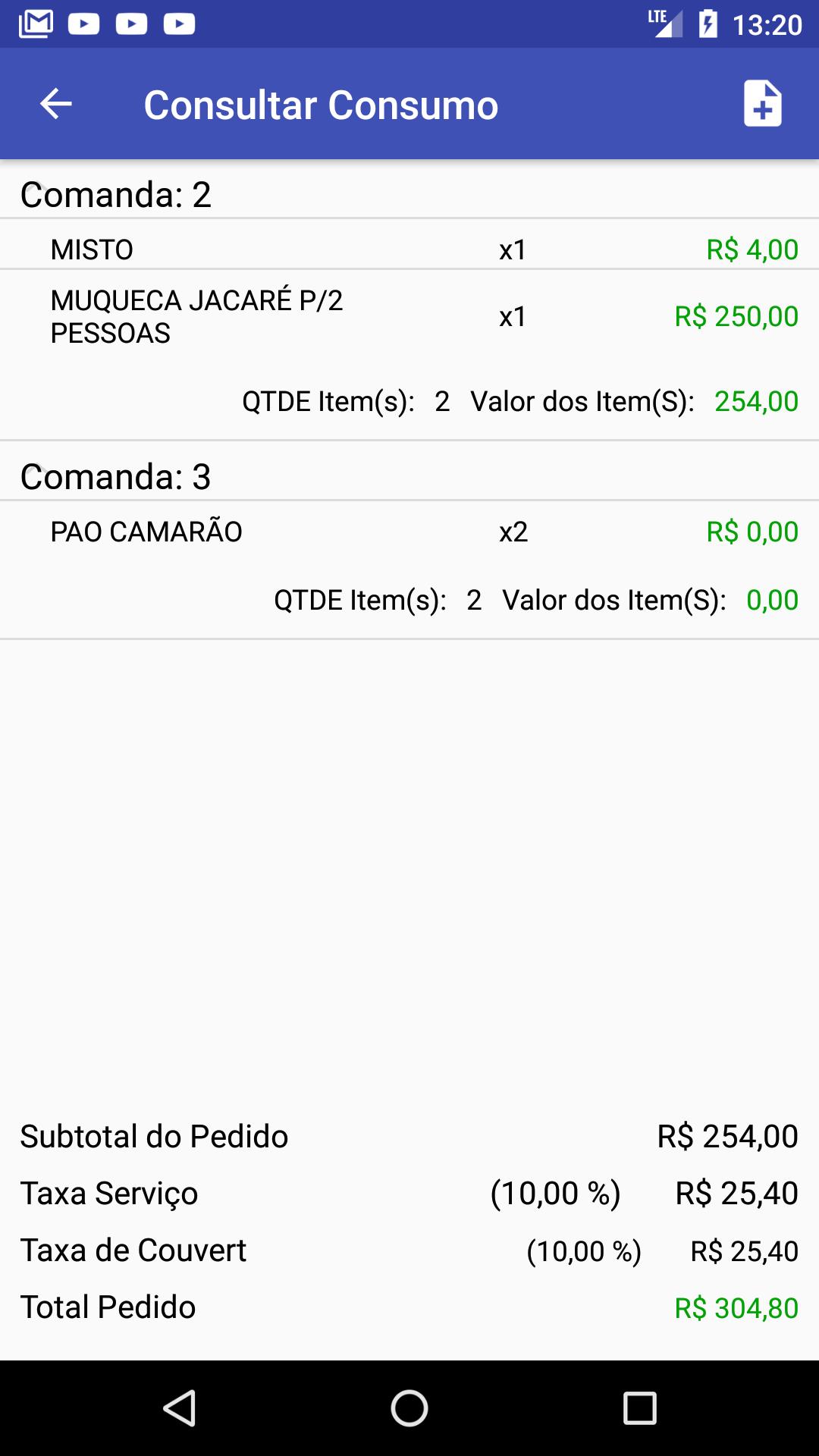Open the MUQUECA JACARÉ P/2 PESSOAS item
This screenshot has height=1456, width=819.
tap(409, 317)
